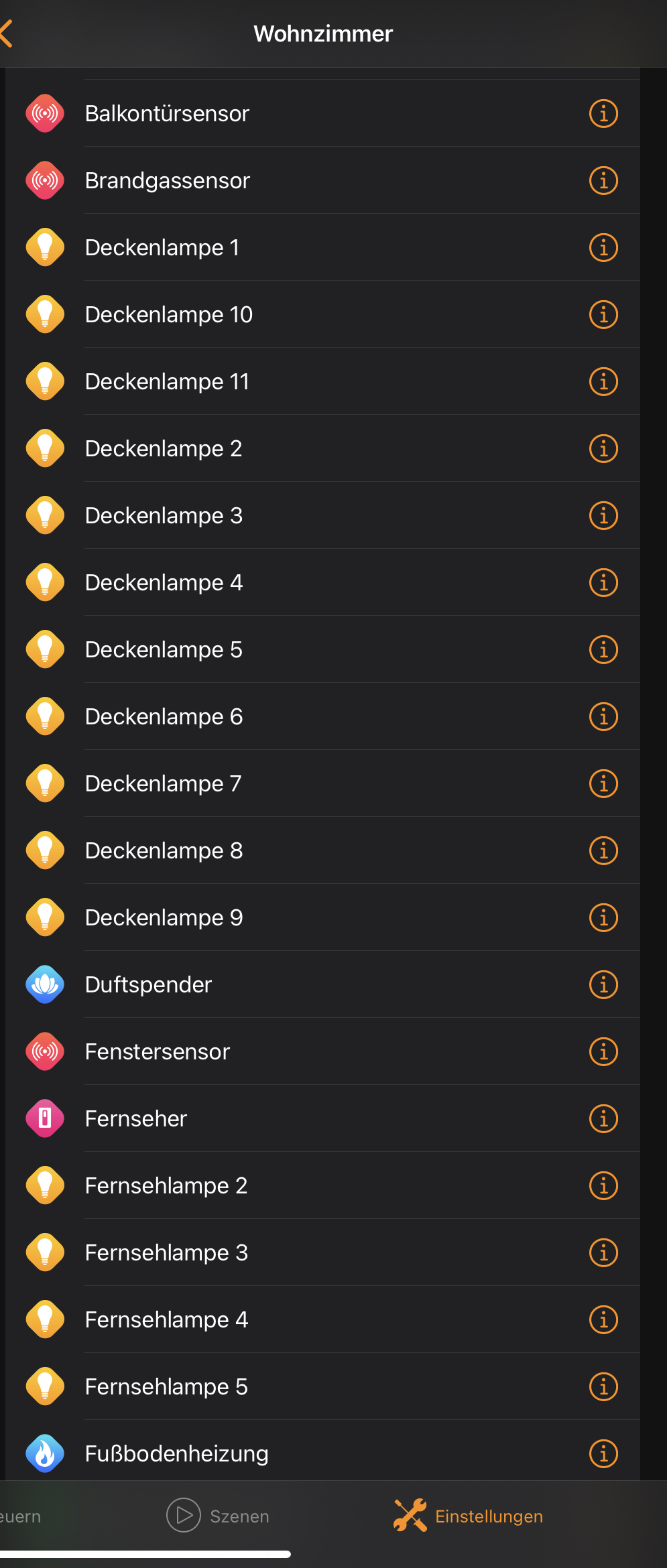667x1568 pixels.
Task: Switch to the Szenen tab
Action: tap(218, 1516)
